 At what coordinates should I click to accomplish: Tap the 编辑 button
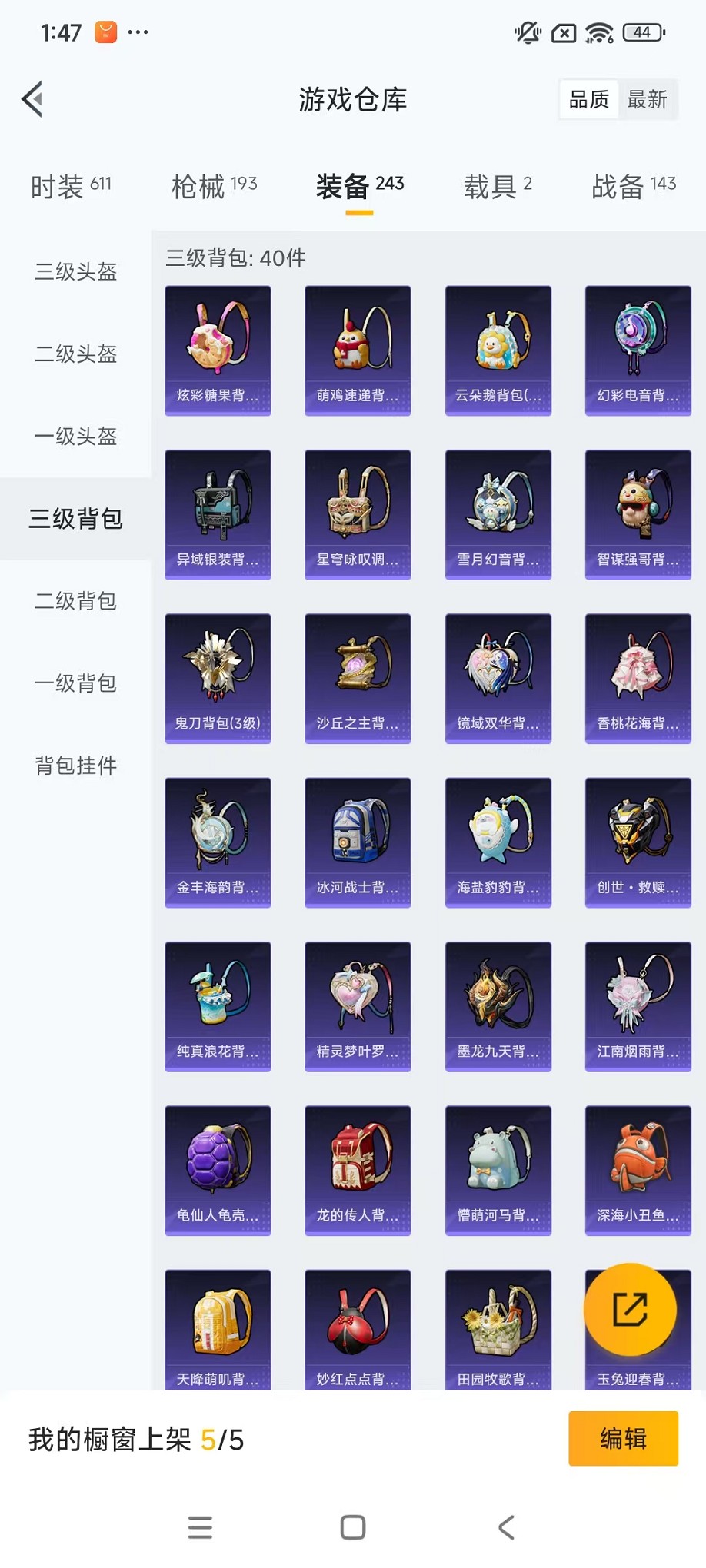tap(623, 1438)
